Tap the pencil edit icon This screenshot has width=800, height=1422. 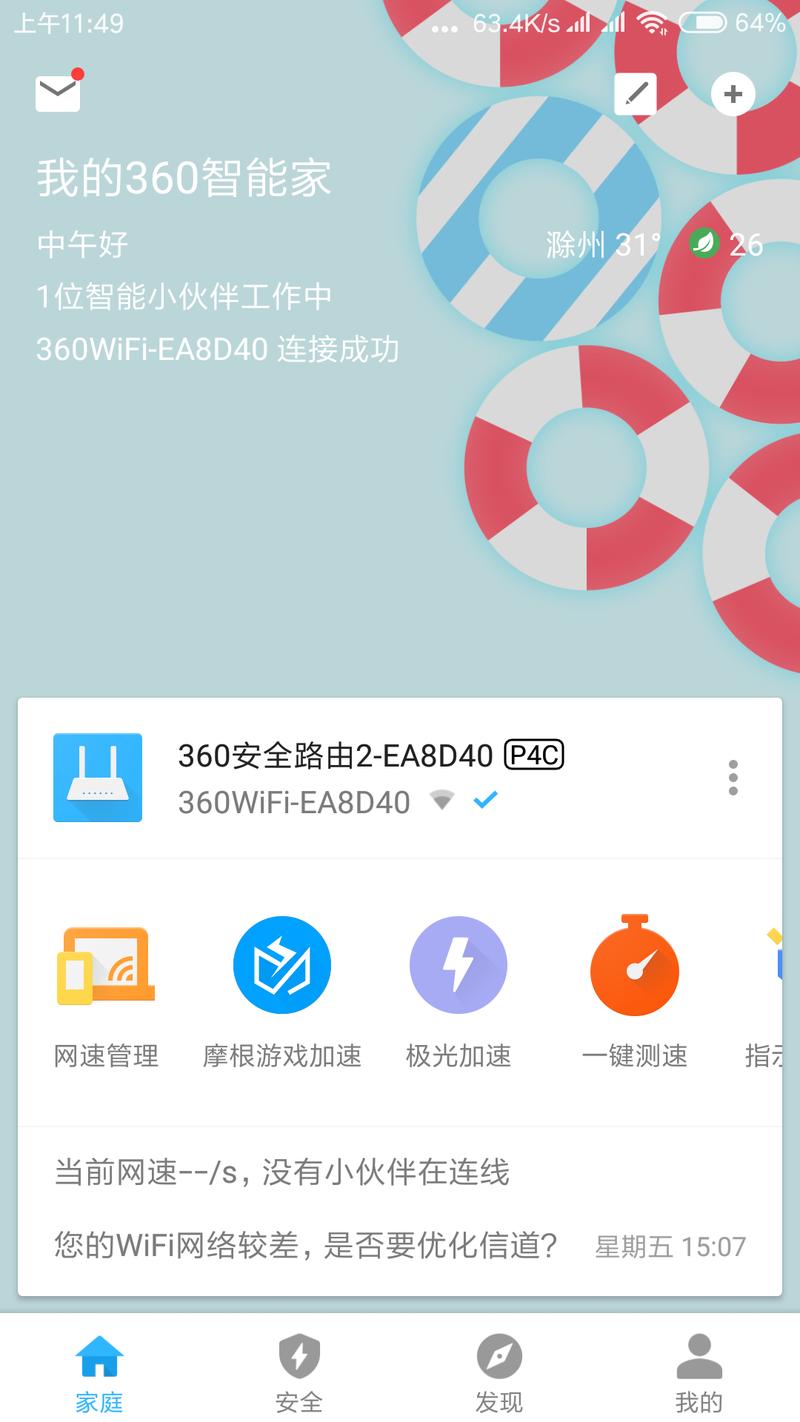[635, 92]
